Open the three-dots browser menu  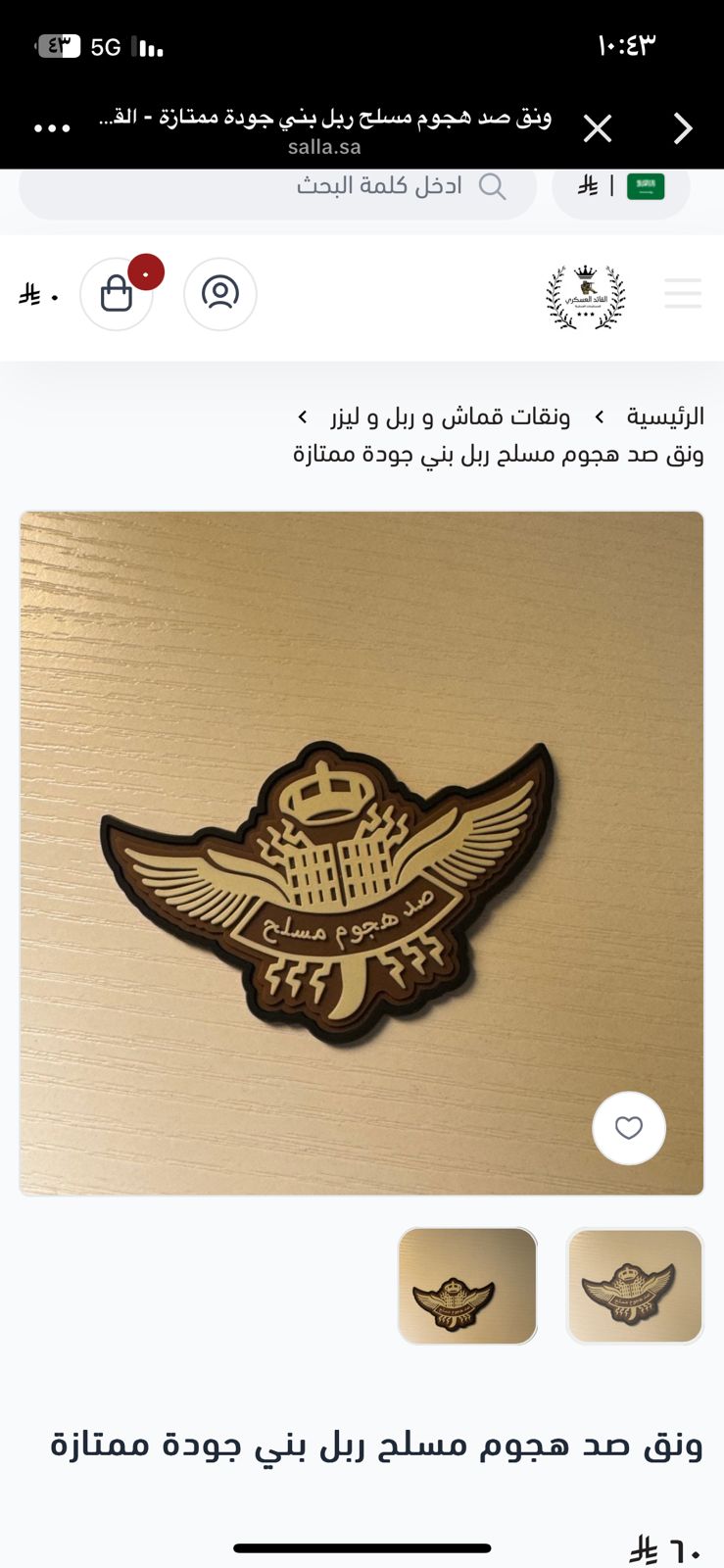52,128
